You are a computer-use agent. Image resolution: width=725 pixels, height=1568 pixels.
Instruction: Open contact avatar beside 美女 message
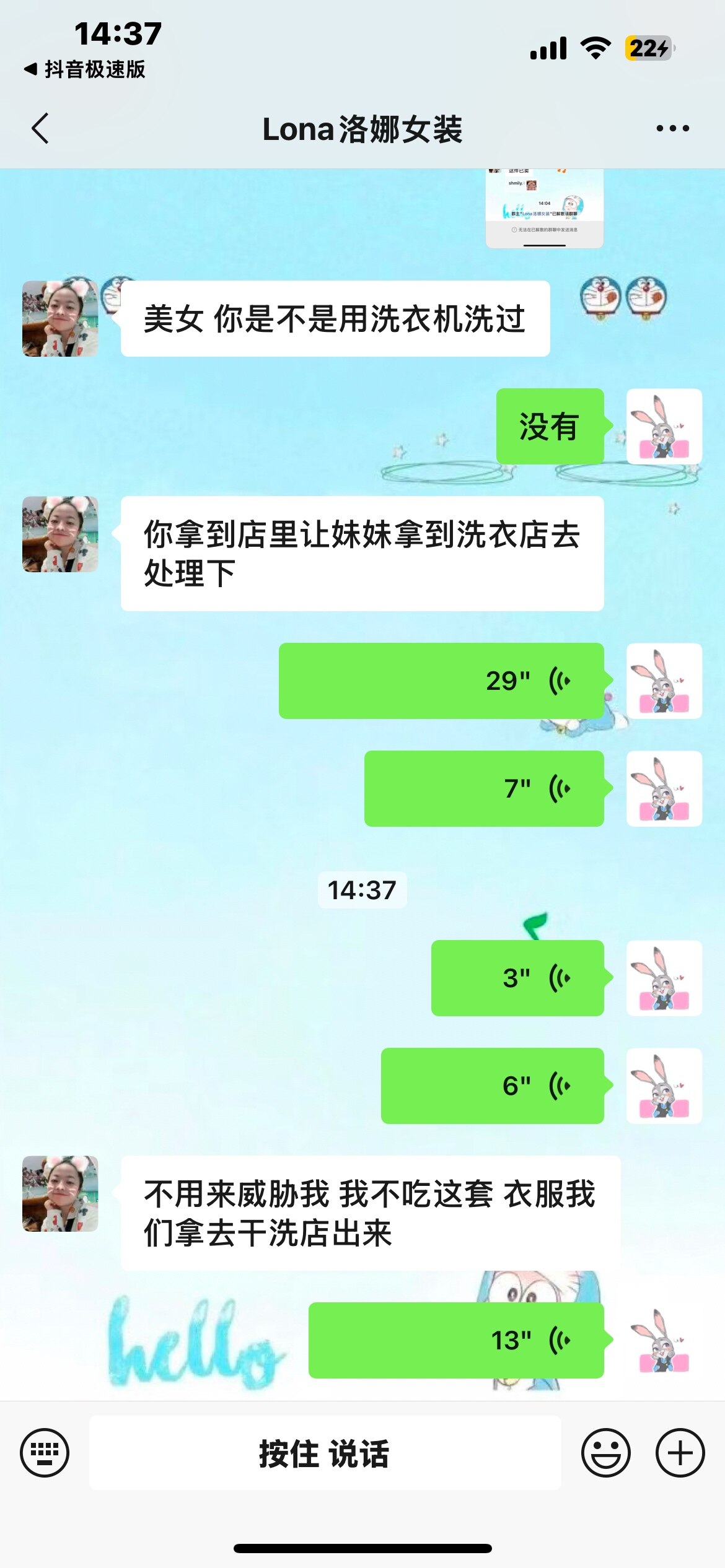pyautogui.click(x=60, y=318)
